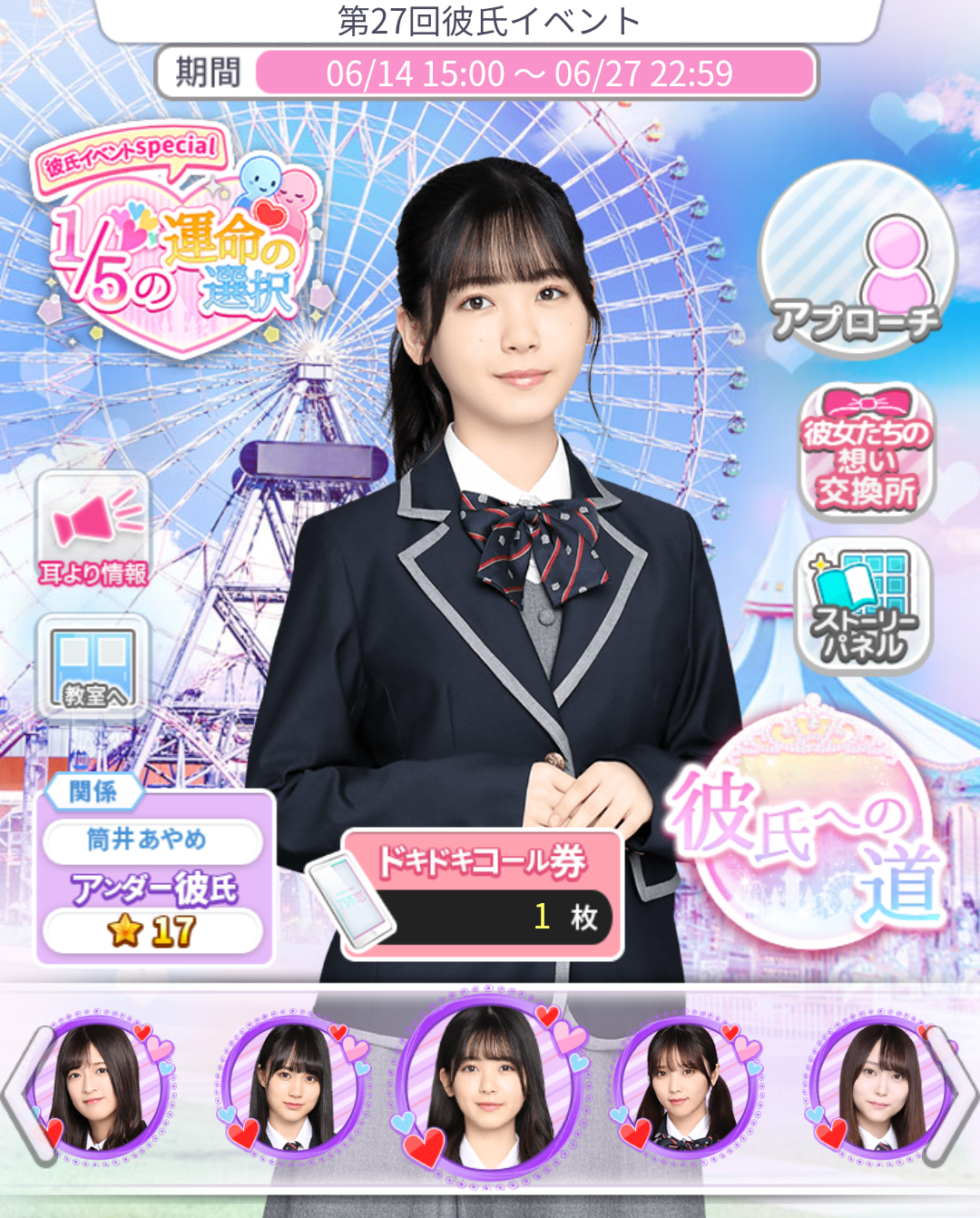Show next members with right arrow
980x1218 pixels.
(960, 1094)
